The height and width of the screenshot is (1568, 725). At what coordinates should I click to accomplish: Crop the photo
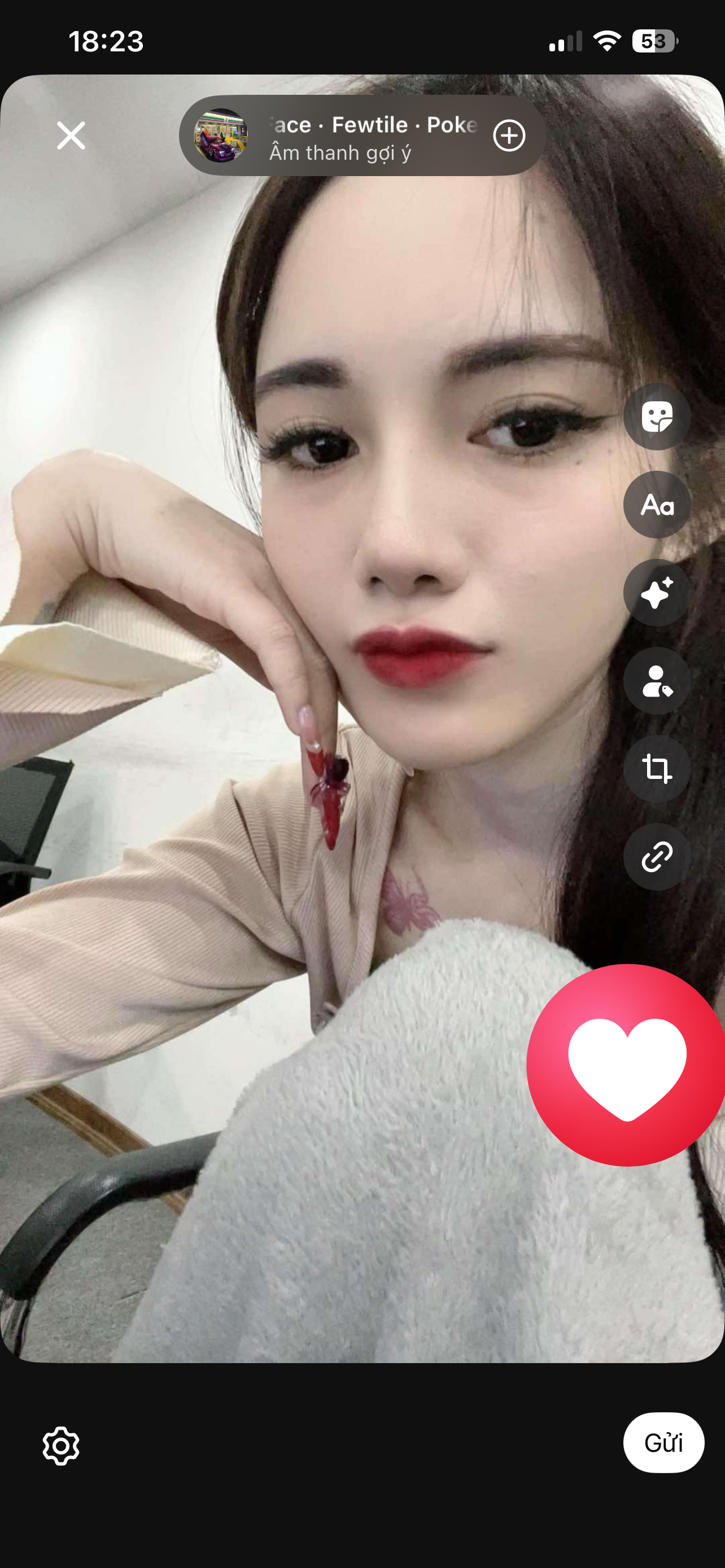pyautogui.click(x=657, y=769)
